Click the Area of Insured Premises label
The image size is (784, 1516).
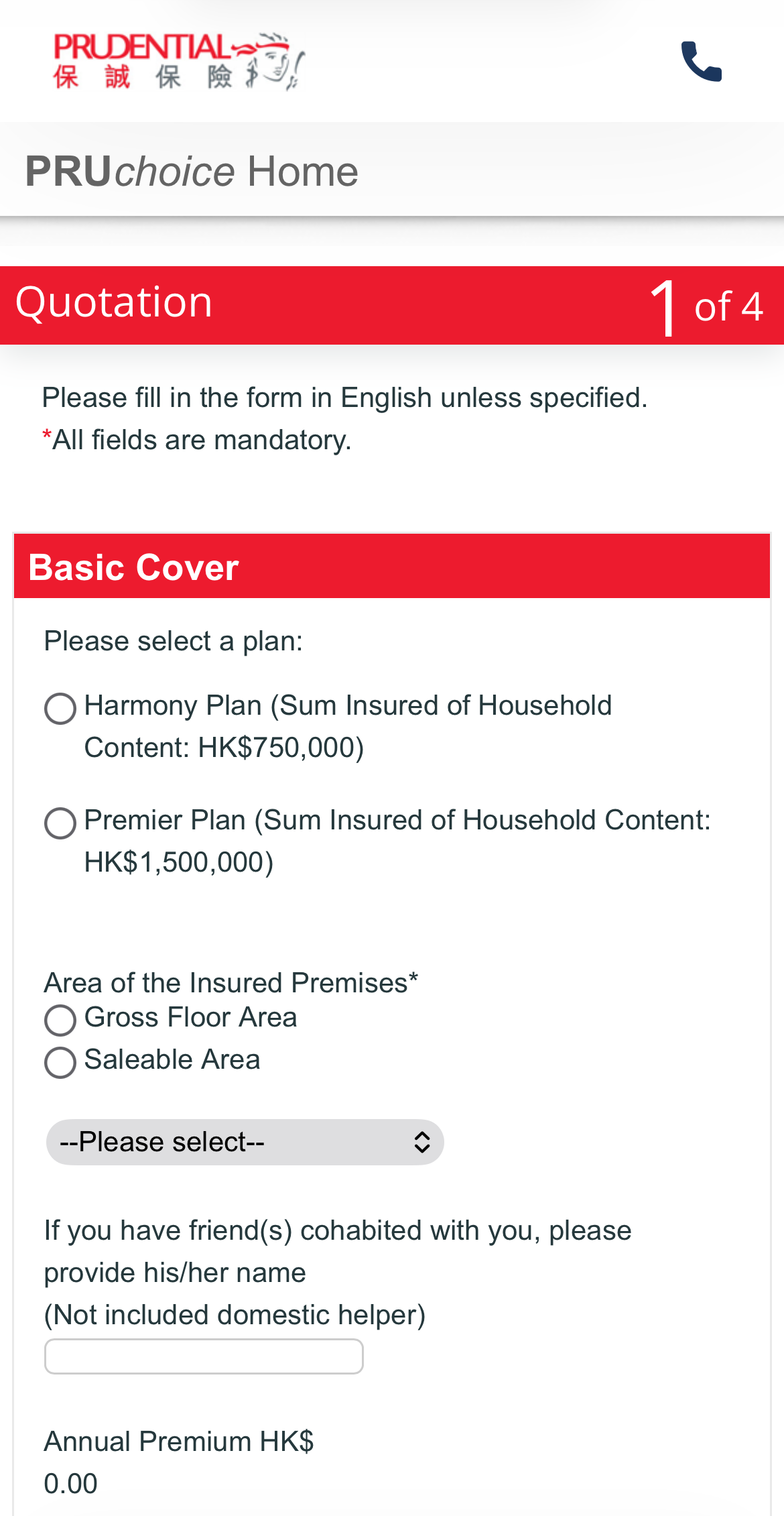point(230,983)
